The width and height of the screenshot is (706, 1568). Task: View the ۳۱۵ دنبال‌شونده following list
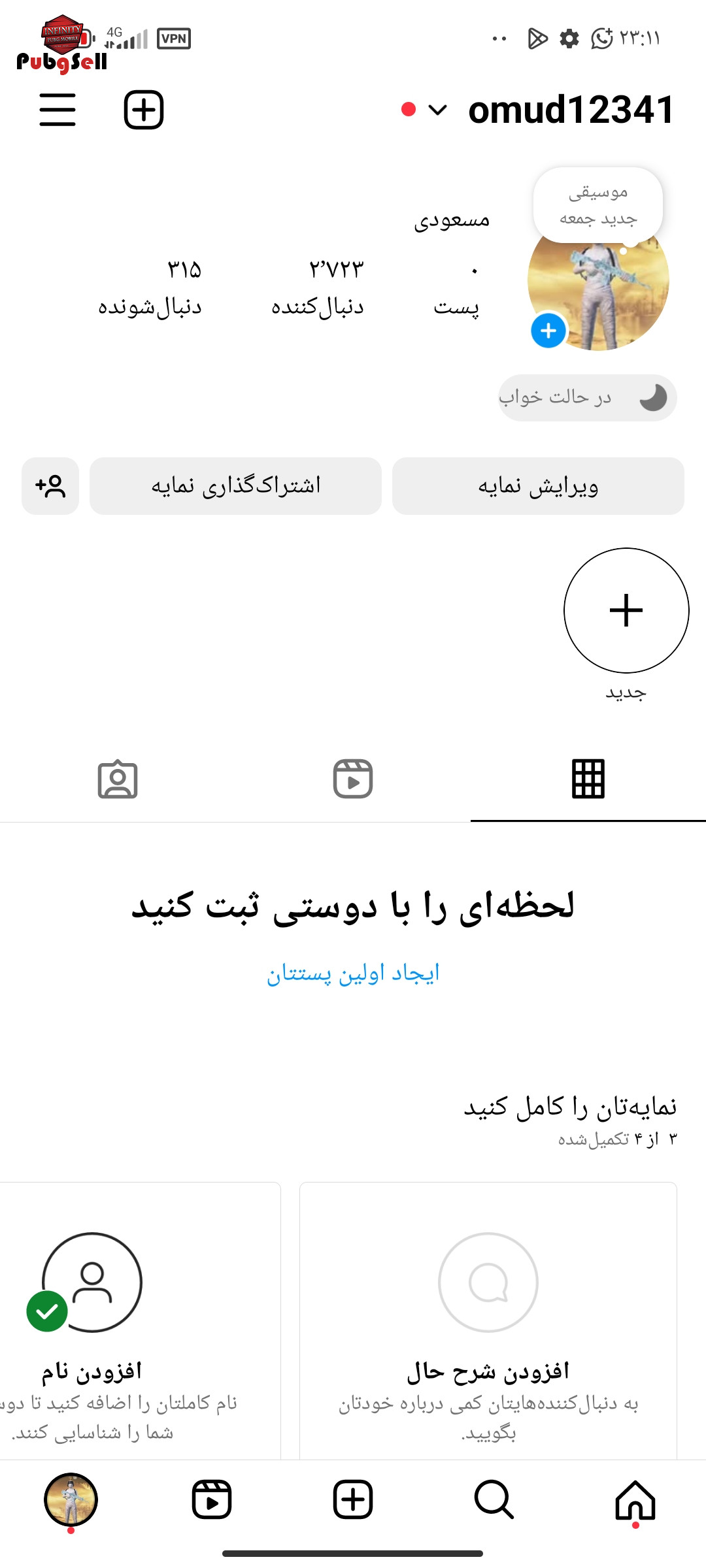click(x=150, y=287)
